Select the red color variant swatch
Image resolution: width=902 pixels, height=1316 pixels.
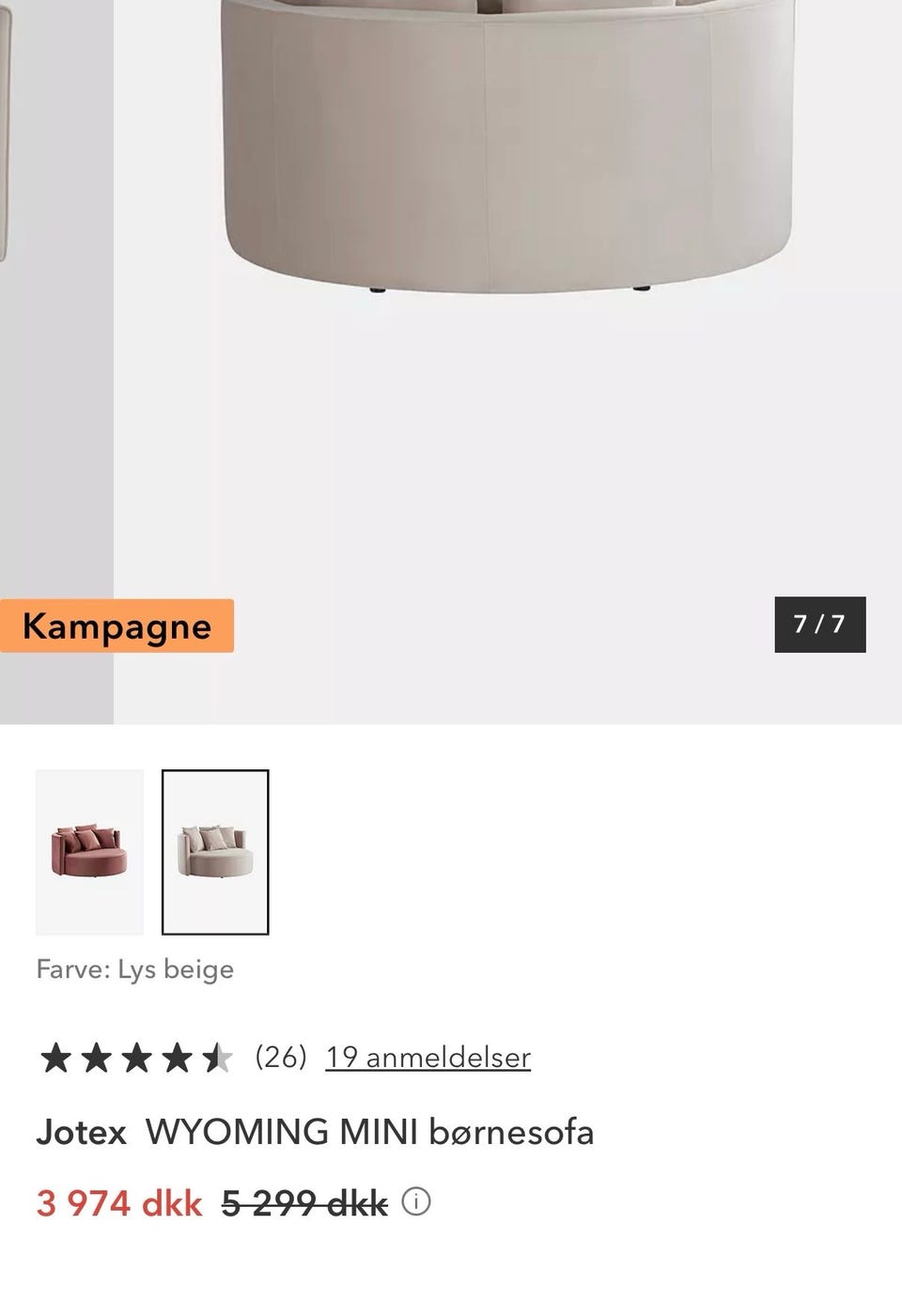[89, 852]
